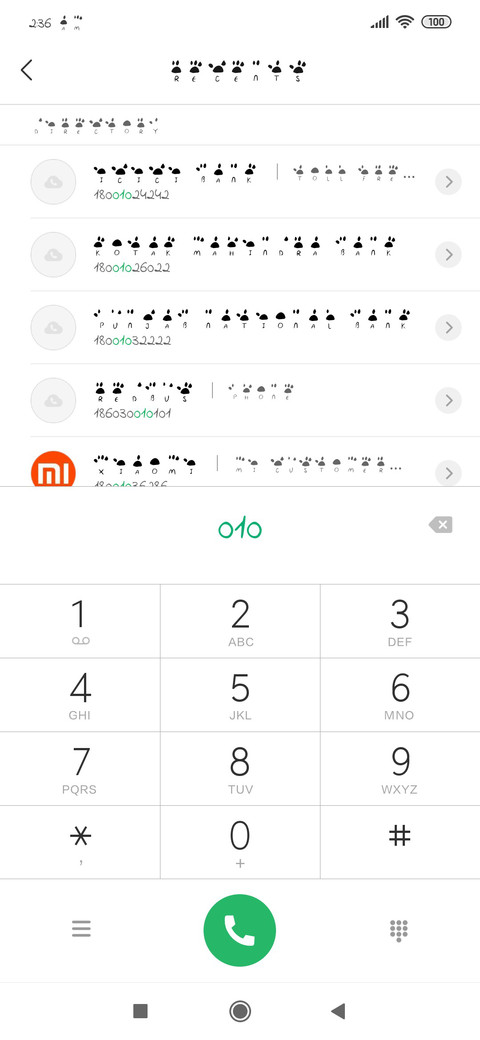Delete the last dialed digit
This screenshot has height=1040, width=480.
click(440, 525)
